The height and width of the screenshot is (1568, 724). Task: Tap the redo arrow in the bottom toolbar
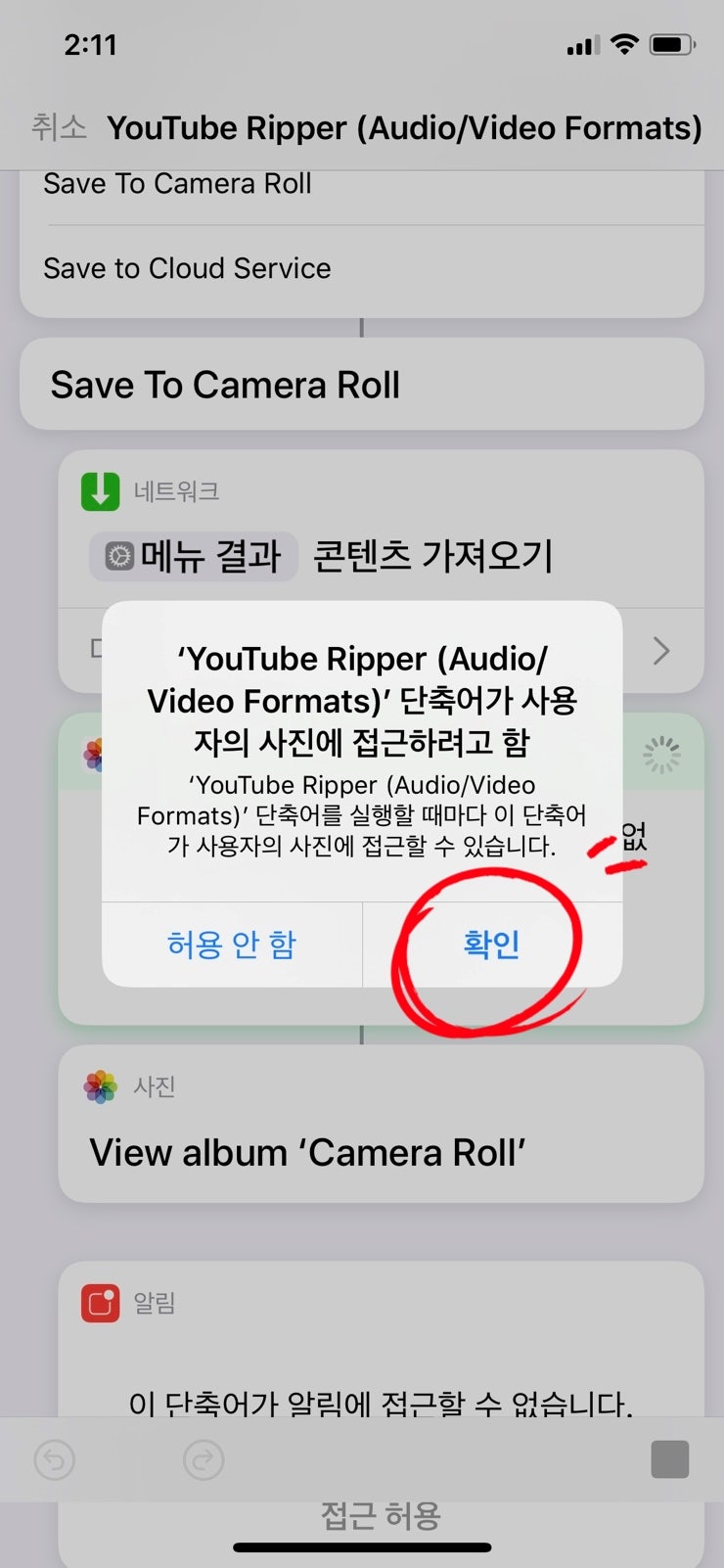(x=204, y=1460)
